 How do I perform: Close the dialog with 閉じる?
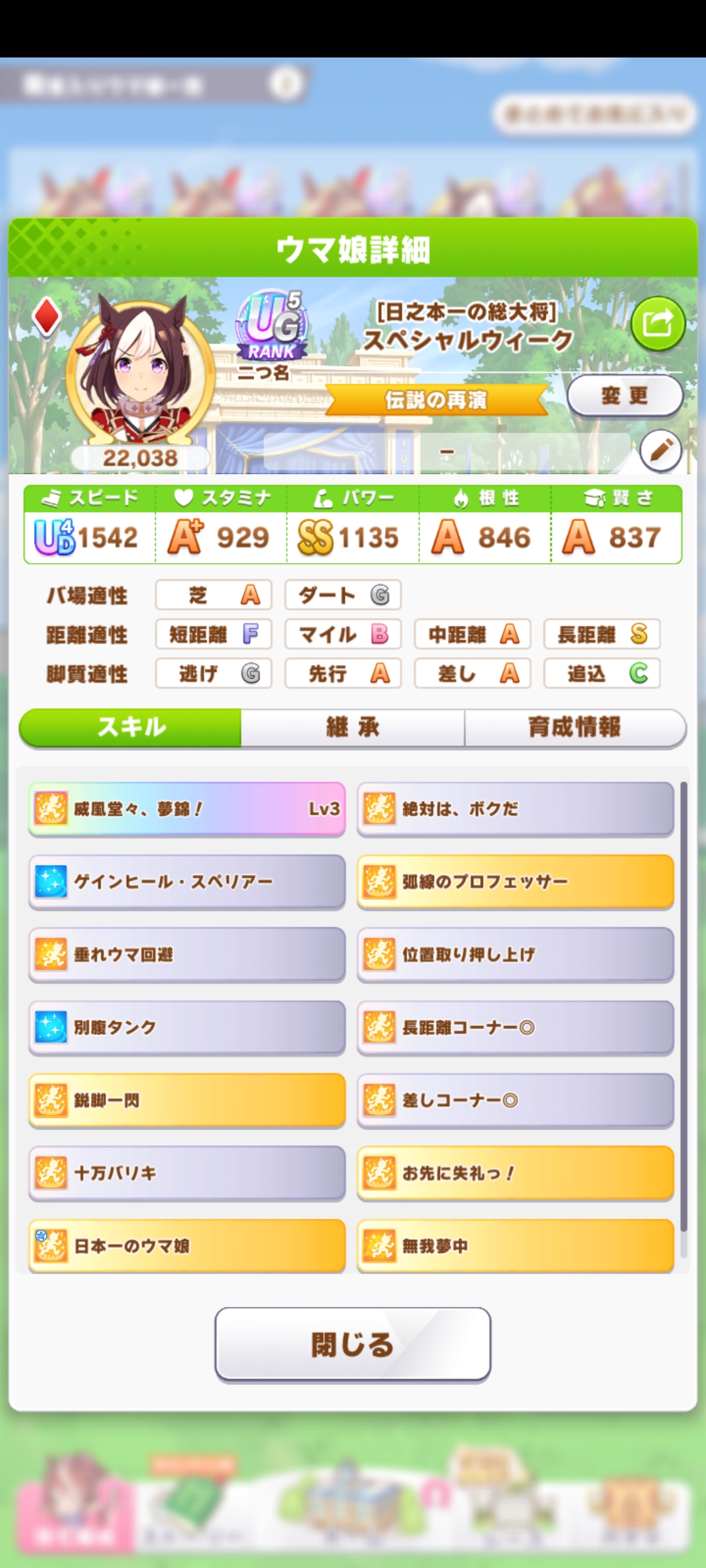(352, 1345)
